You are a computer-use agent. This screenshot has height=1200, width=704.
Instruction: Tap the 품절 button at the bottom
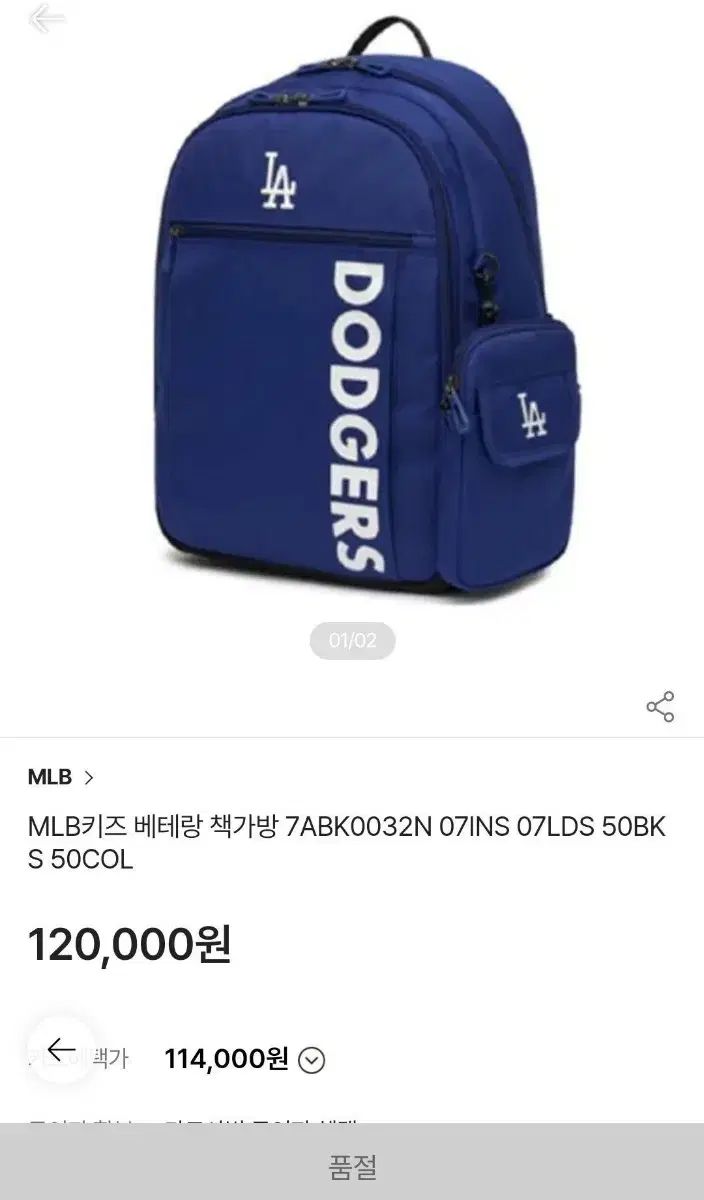click(x=352, y=1166)
